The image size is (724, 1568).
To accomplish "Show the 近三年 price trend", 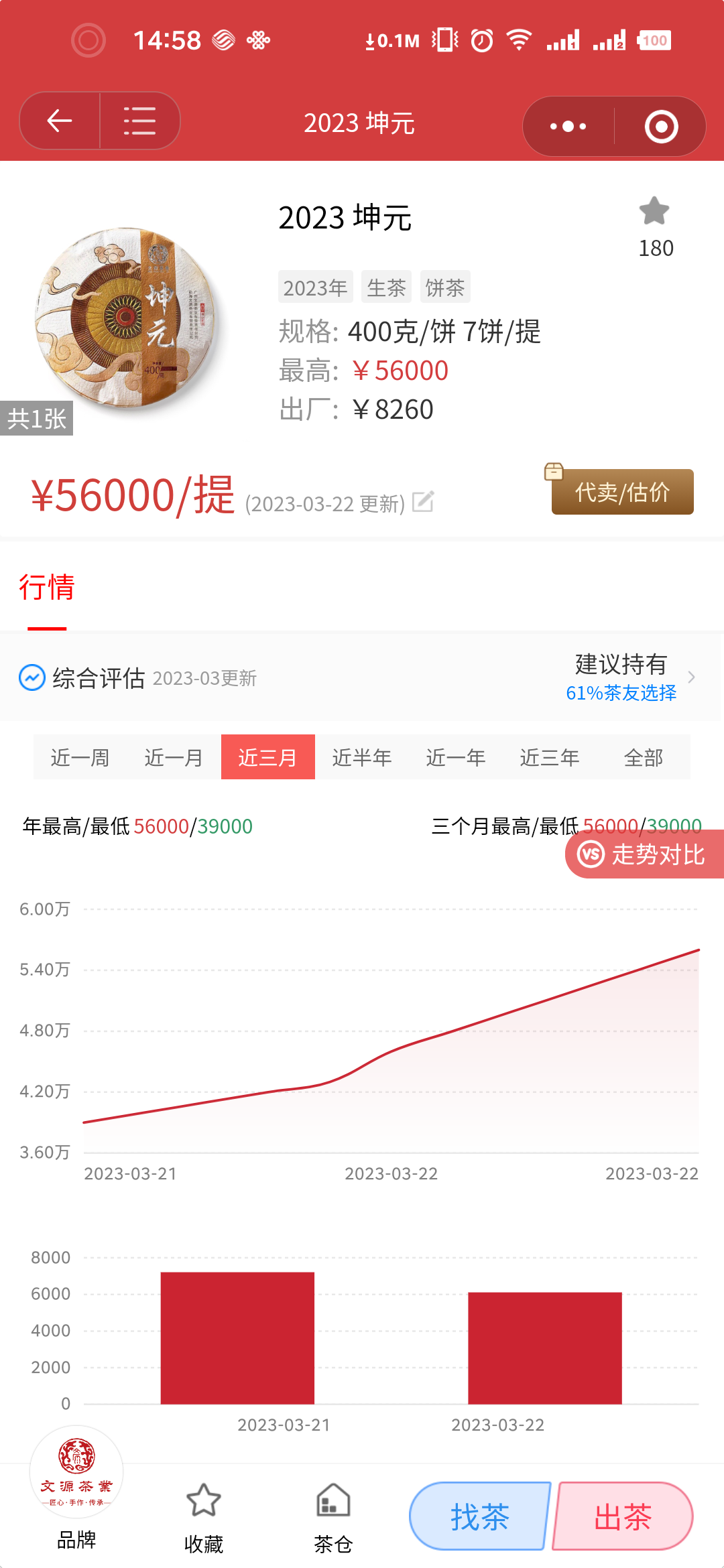I will (x=550, y=757).
